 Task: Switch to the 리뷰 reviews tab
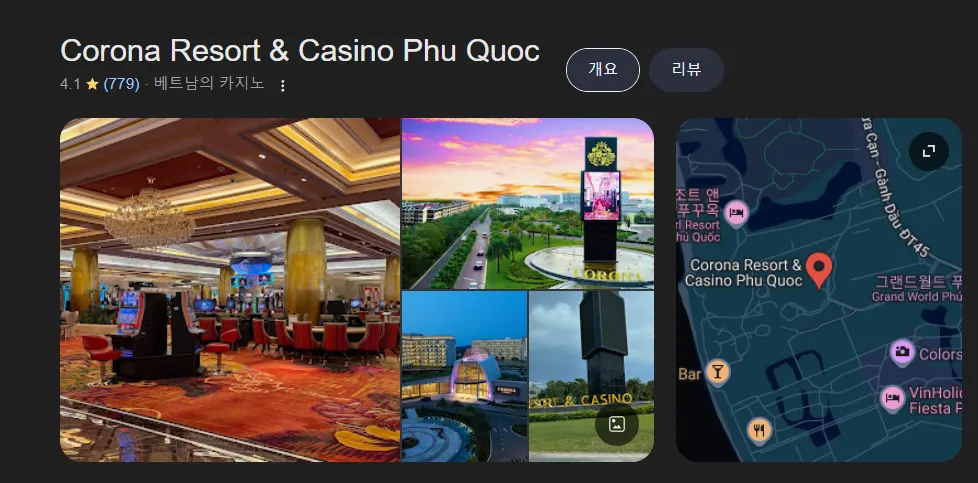pyautogui.click(x=685, y=70)
